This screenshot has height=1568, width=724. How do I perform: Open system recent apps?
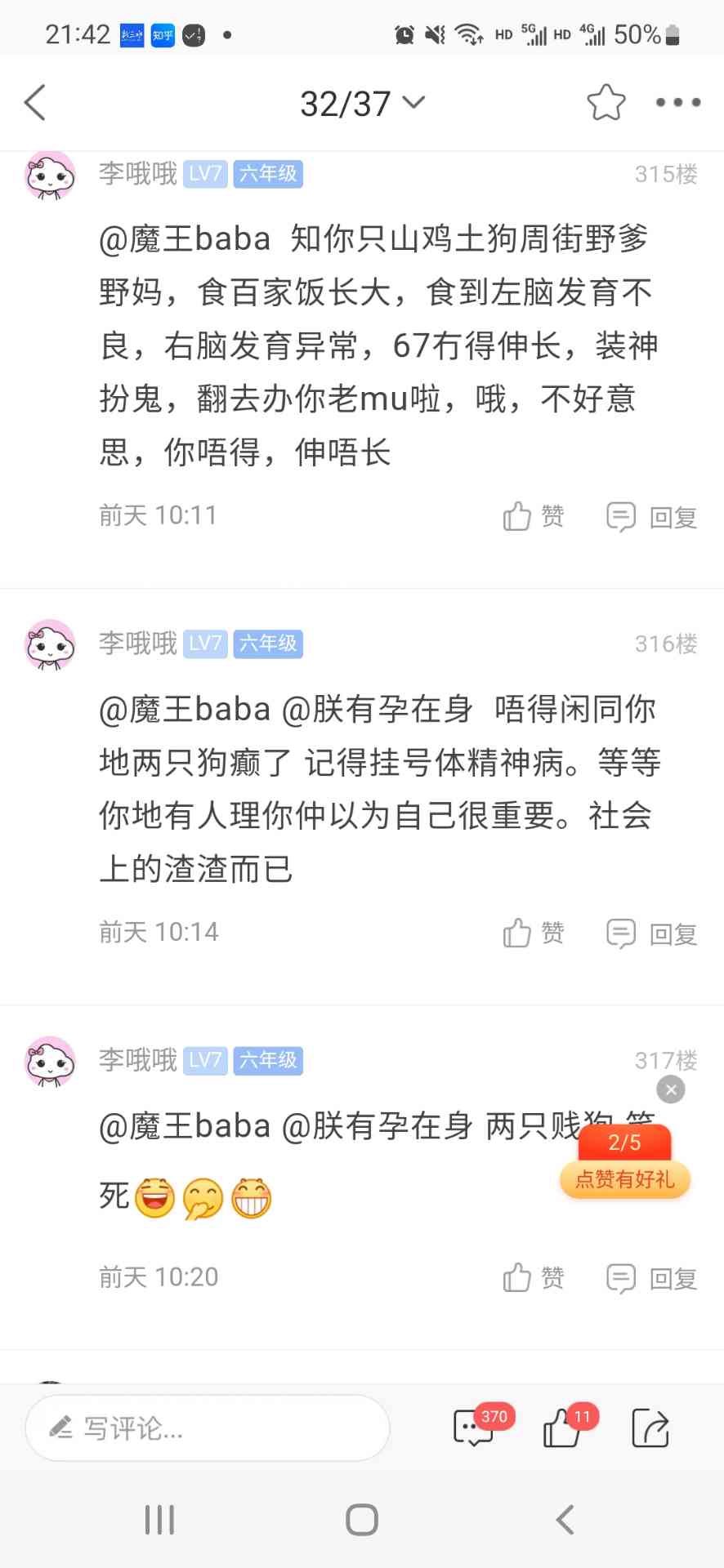coord(159,1520)
